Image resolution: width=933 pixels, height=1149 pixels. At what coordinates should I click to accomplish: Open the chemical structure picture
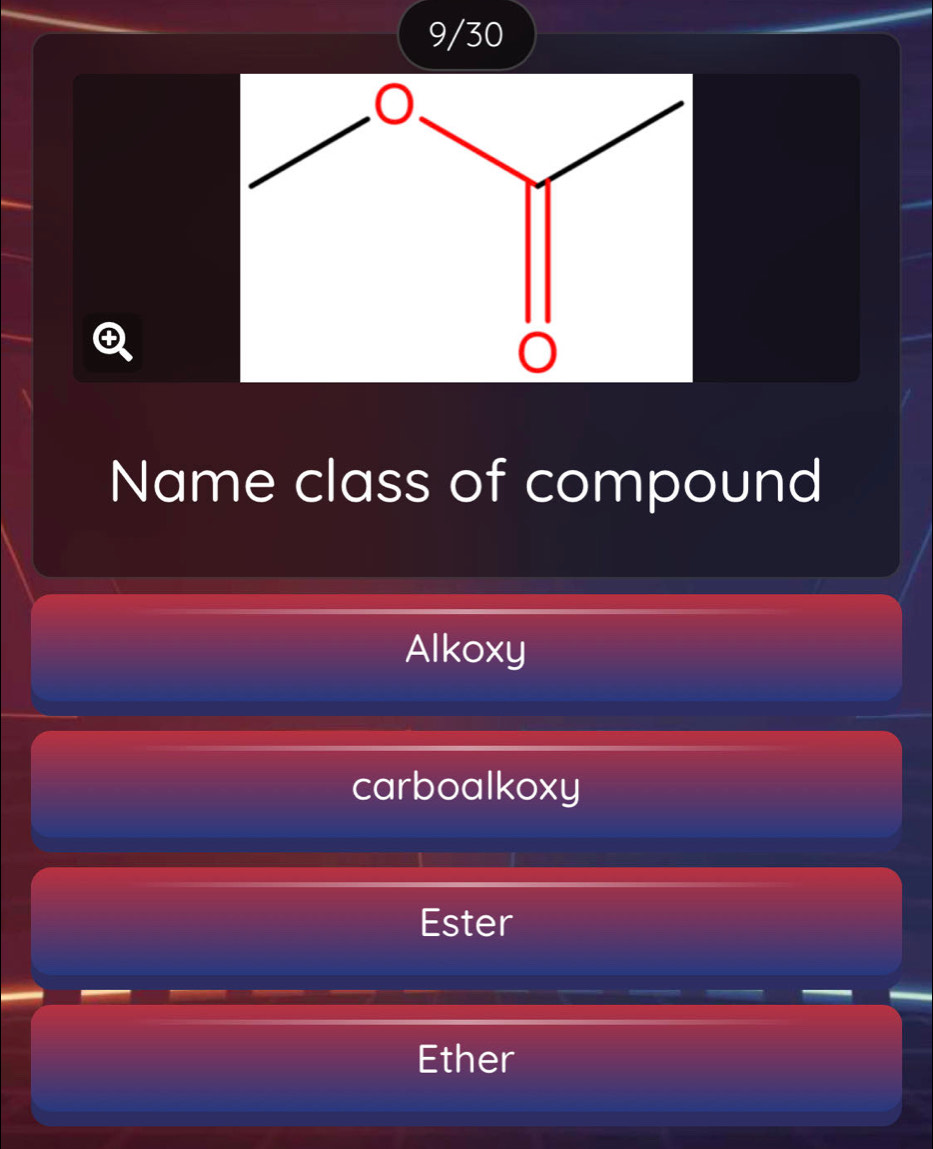pos(466,228)
